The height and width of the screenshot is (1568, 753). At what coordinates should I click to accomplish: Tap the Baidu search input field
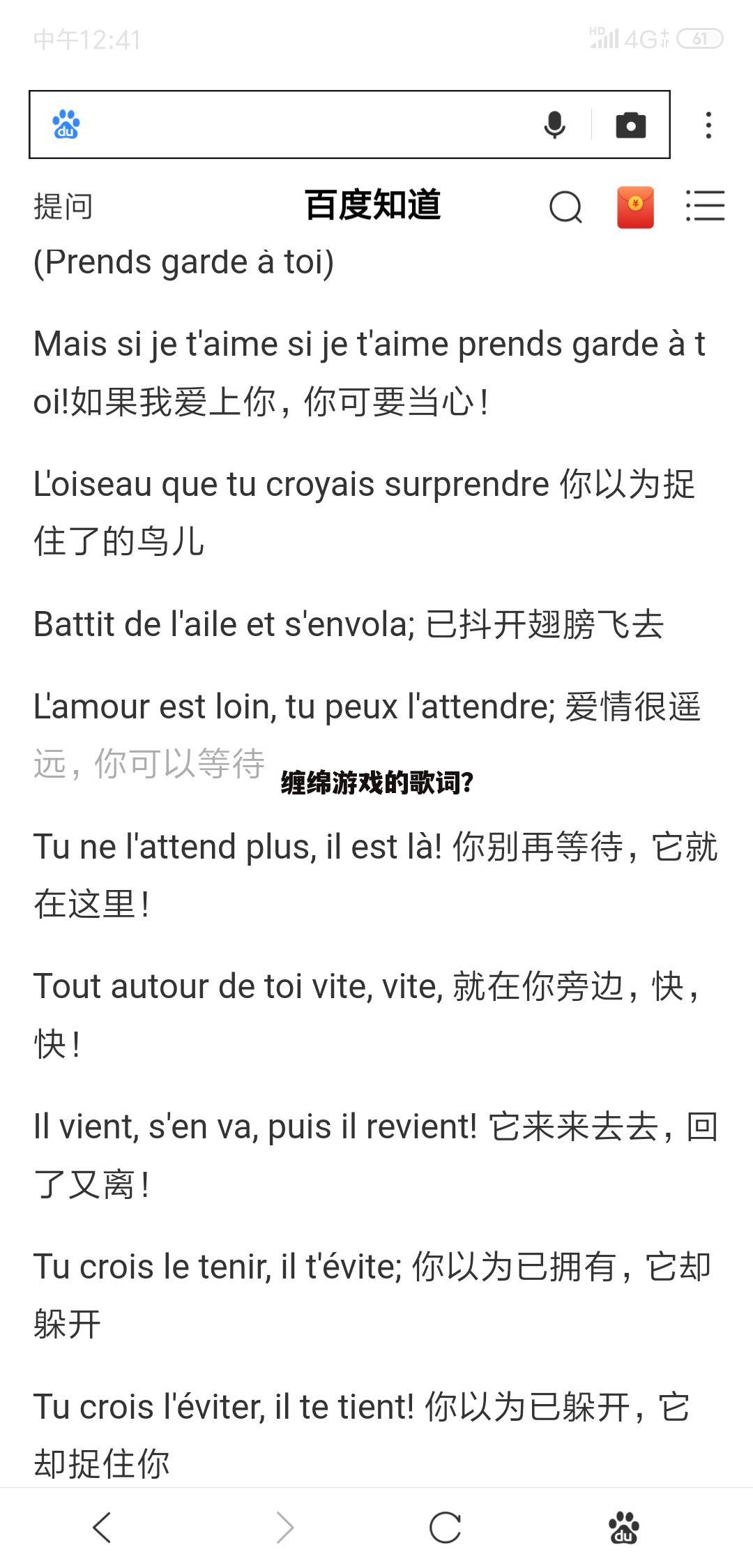(307, 125)
